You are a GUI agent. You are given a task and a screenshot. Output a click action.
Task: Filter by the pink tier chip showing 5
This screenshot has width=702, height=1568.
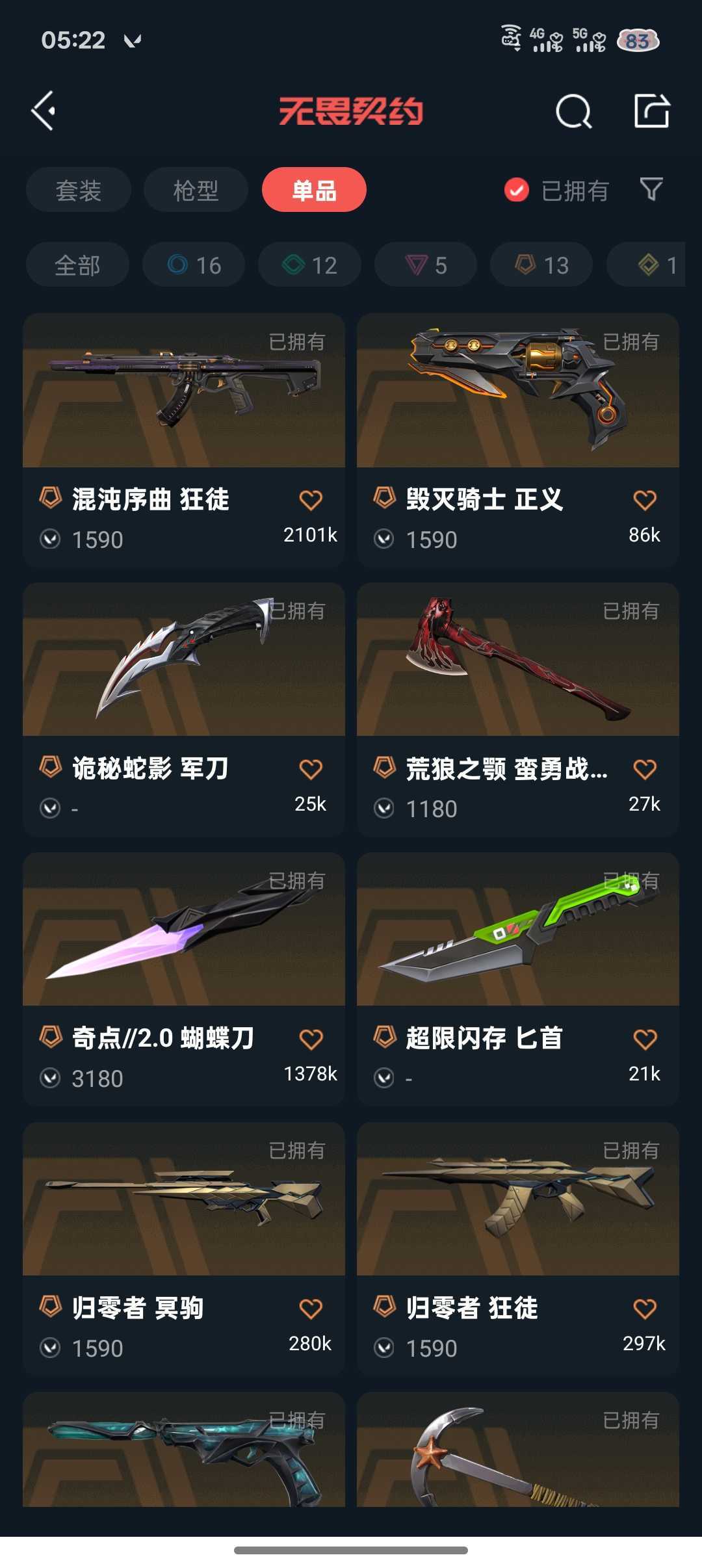point(426,265)
